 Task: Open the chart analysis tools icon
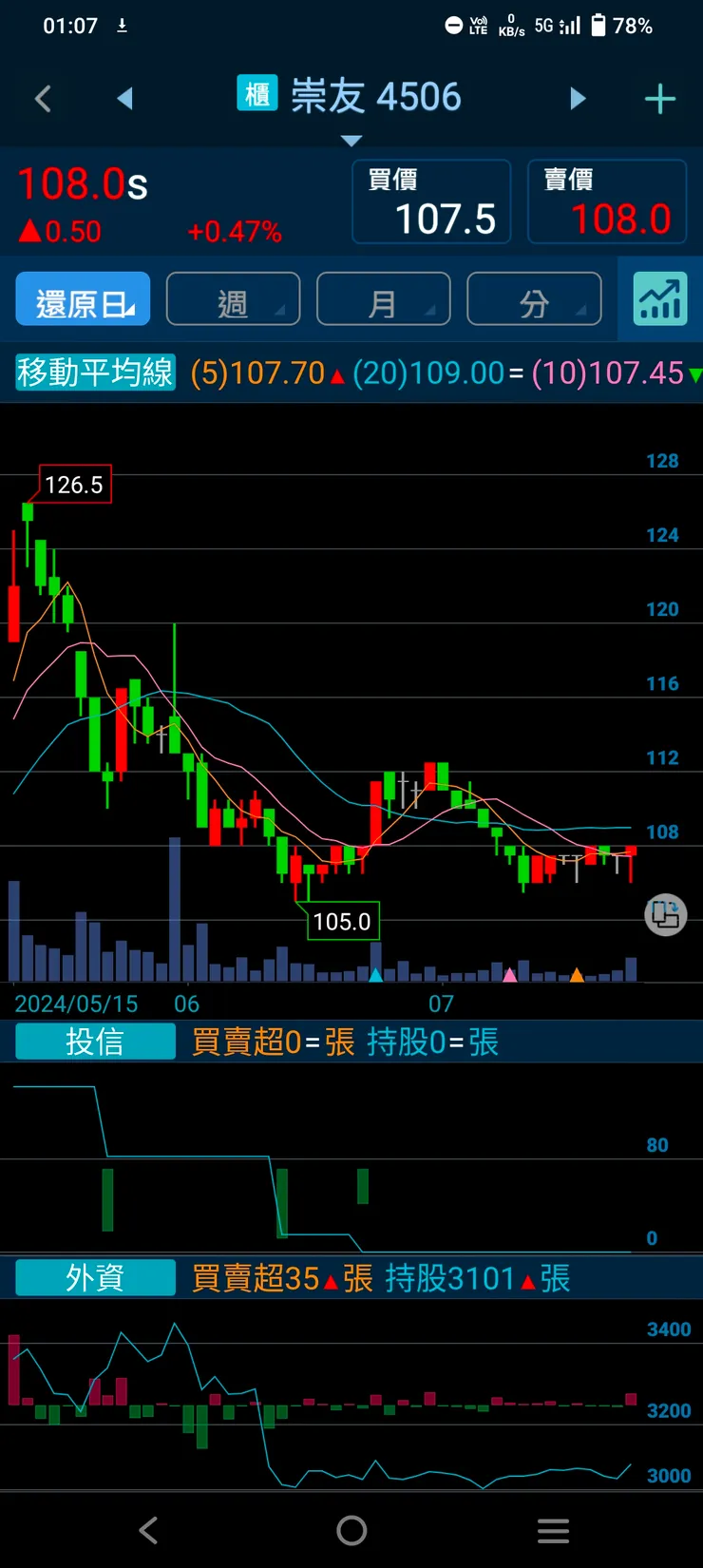click(660, 300)
